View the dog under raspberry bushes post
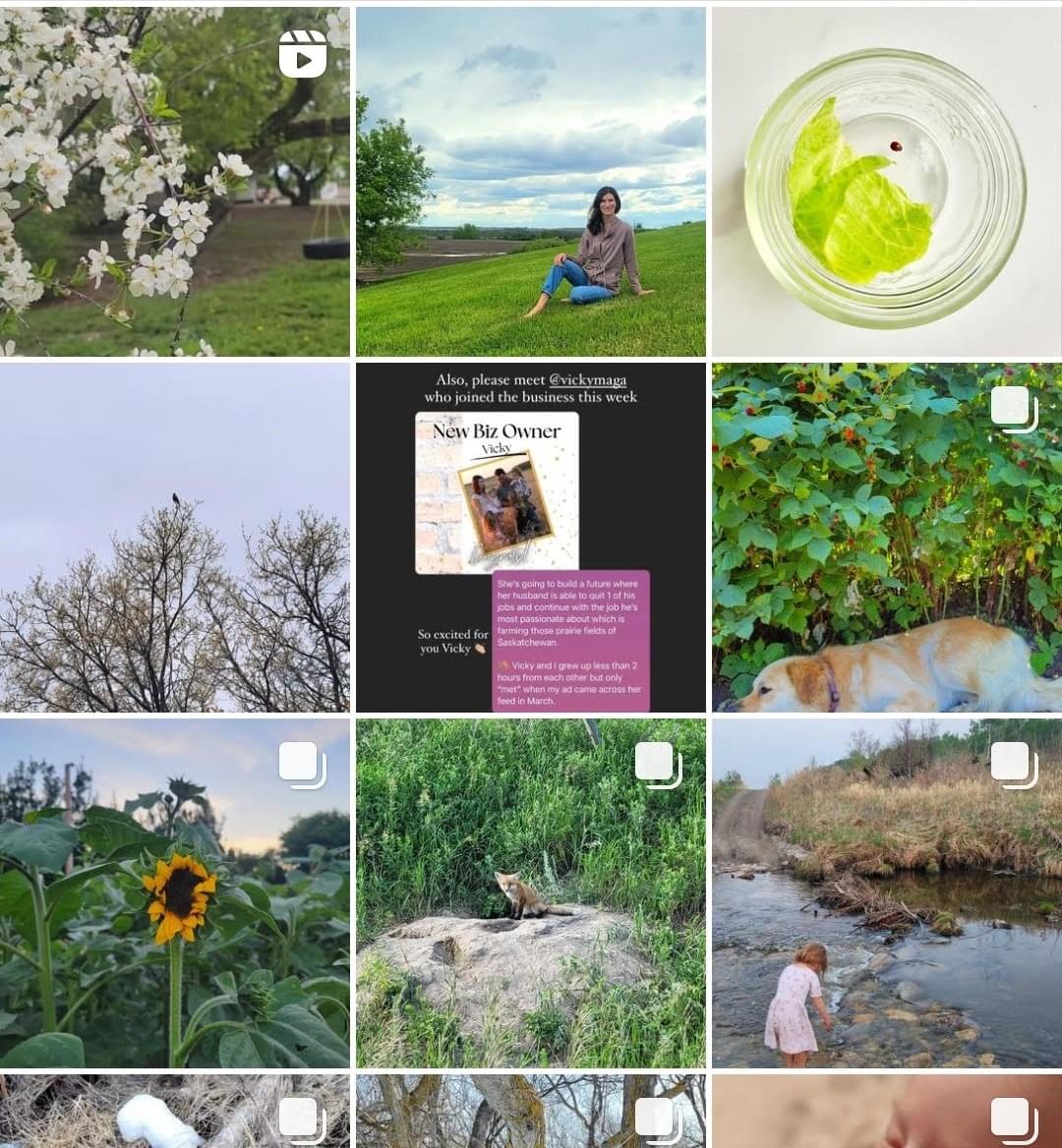This screenshot has width=1062, height=1148. tap(887, 538)
